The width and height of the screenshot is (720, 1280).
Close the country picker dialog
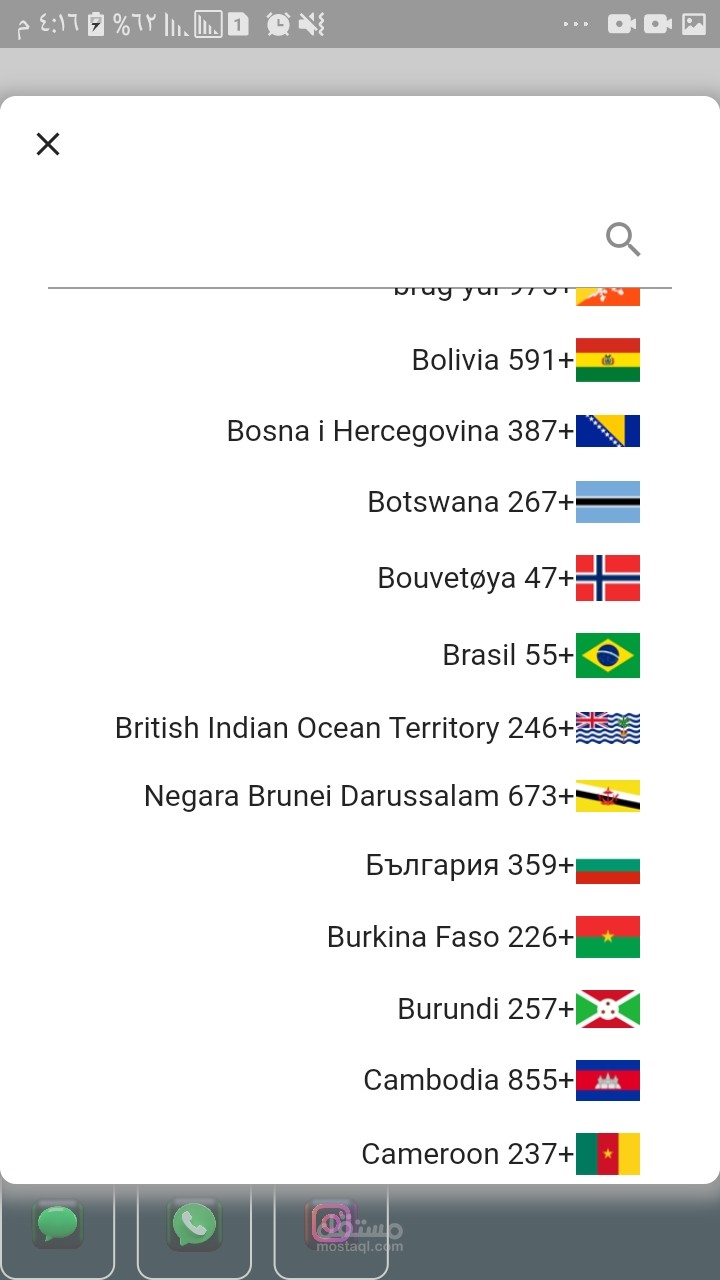click(48, 144)
